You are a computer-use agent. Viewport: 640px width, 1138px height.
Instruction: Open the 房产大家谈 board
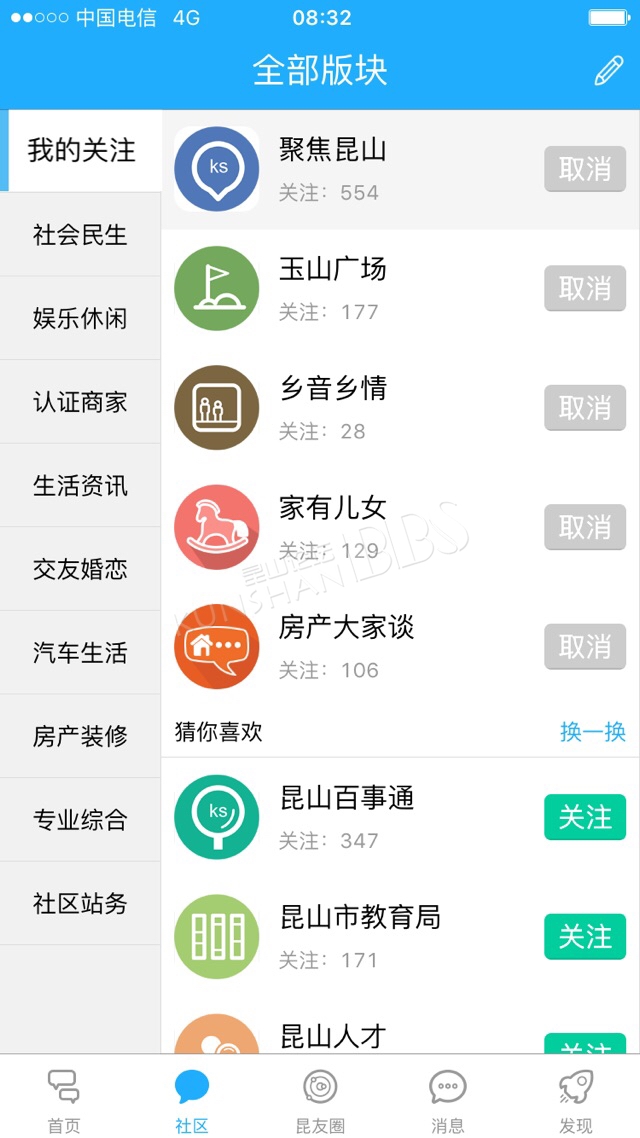[x=400, y=647]
